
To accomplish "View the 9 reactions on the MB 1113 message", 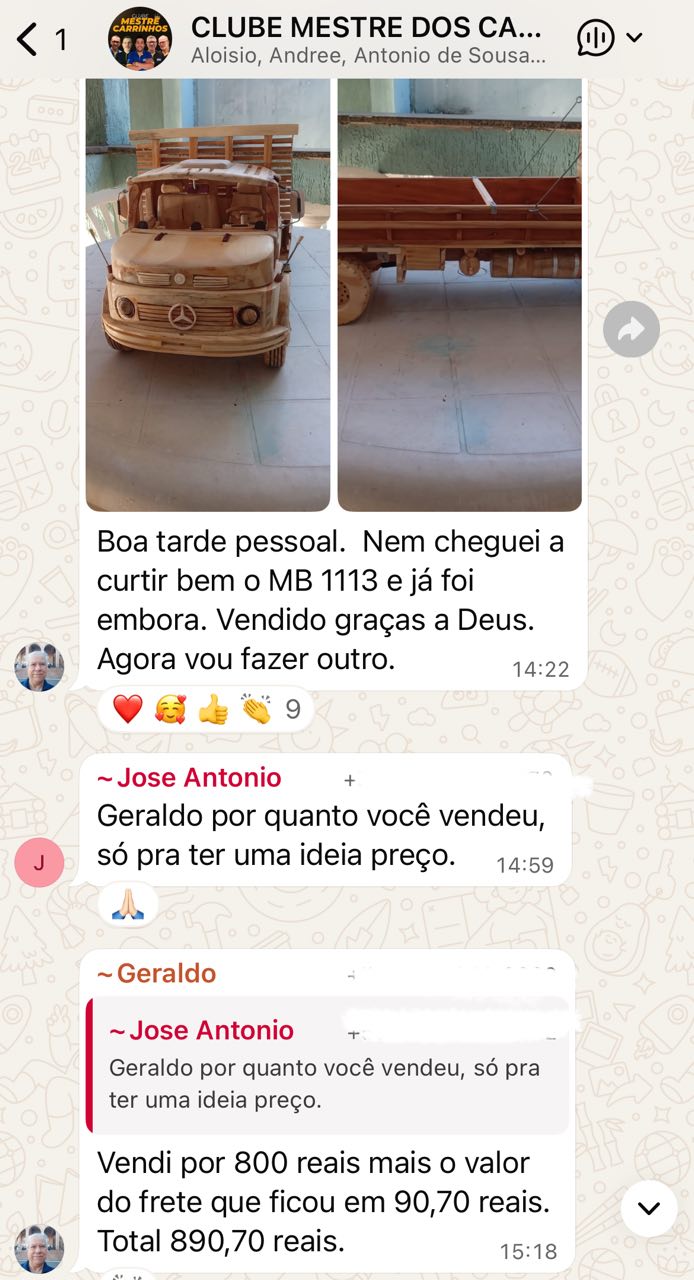I will pyautogui.click(x=206, y=710).
